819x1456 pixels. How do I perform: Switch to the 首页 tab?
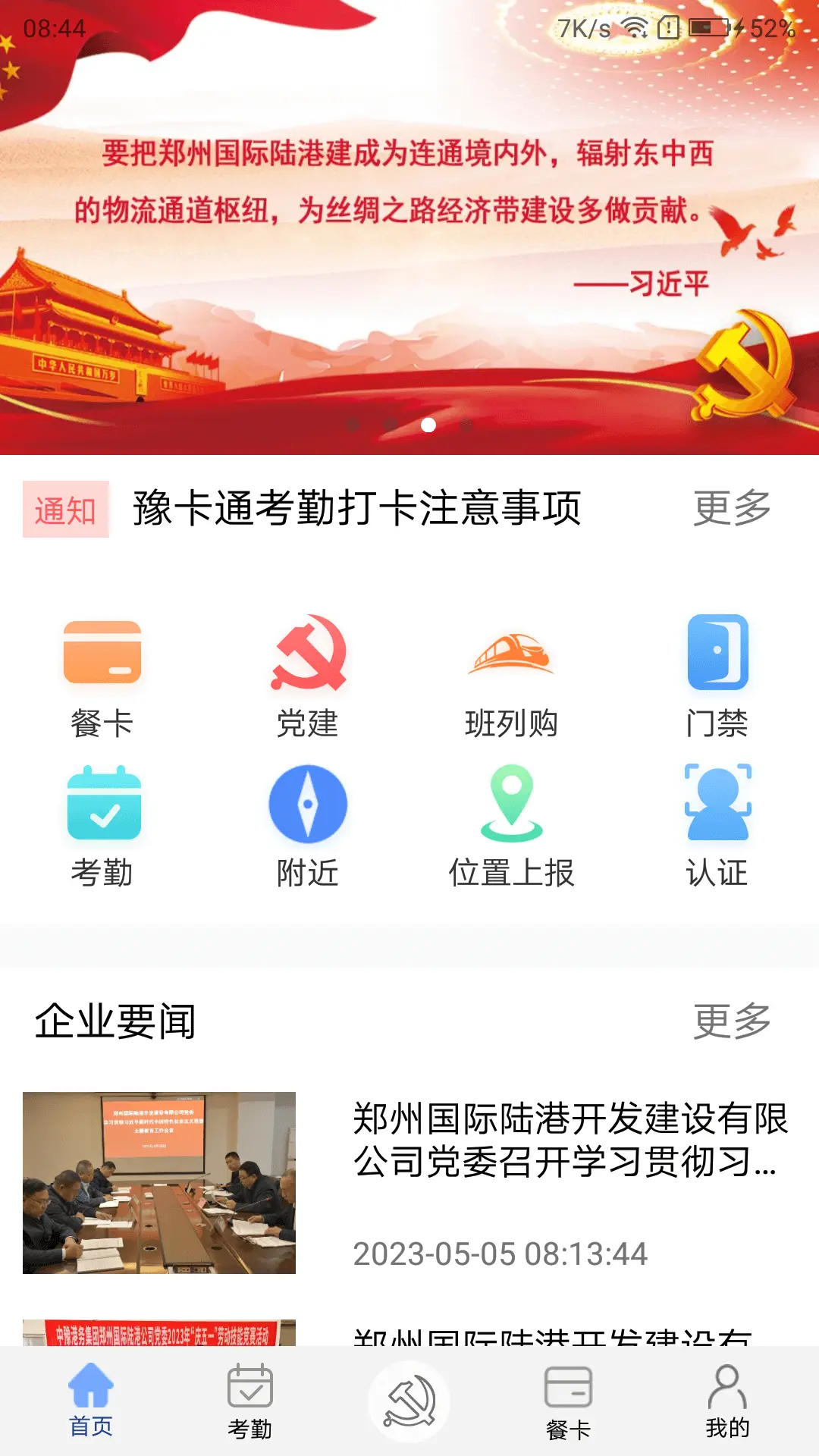click(x=91, y=1401)
